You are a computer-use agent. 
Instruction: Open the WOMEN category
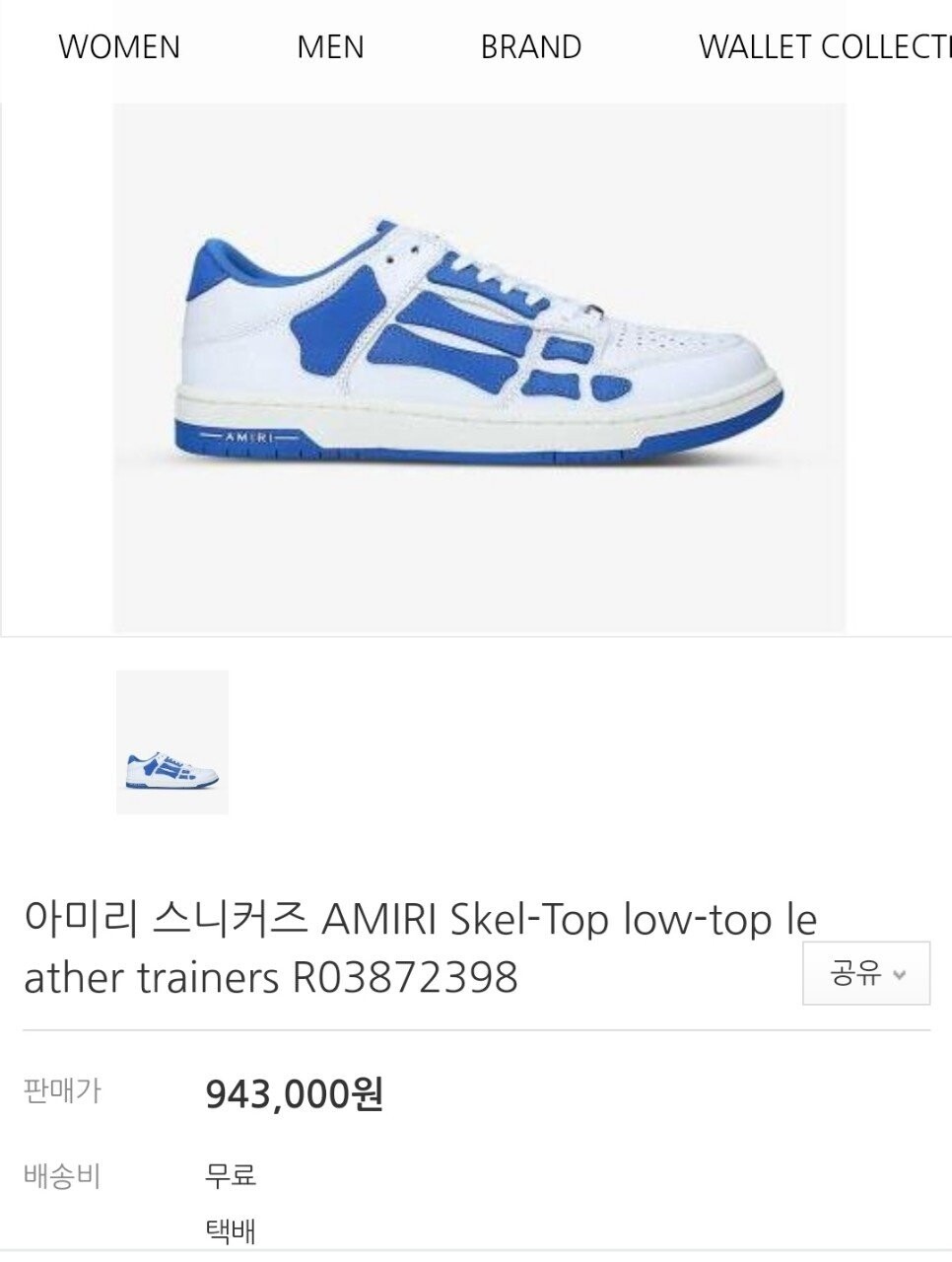click(119, 47)
